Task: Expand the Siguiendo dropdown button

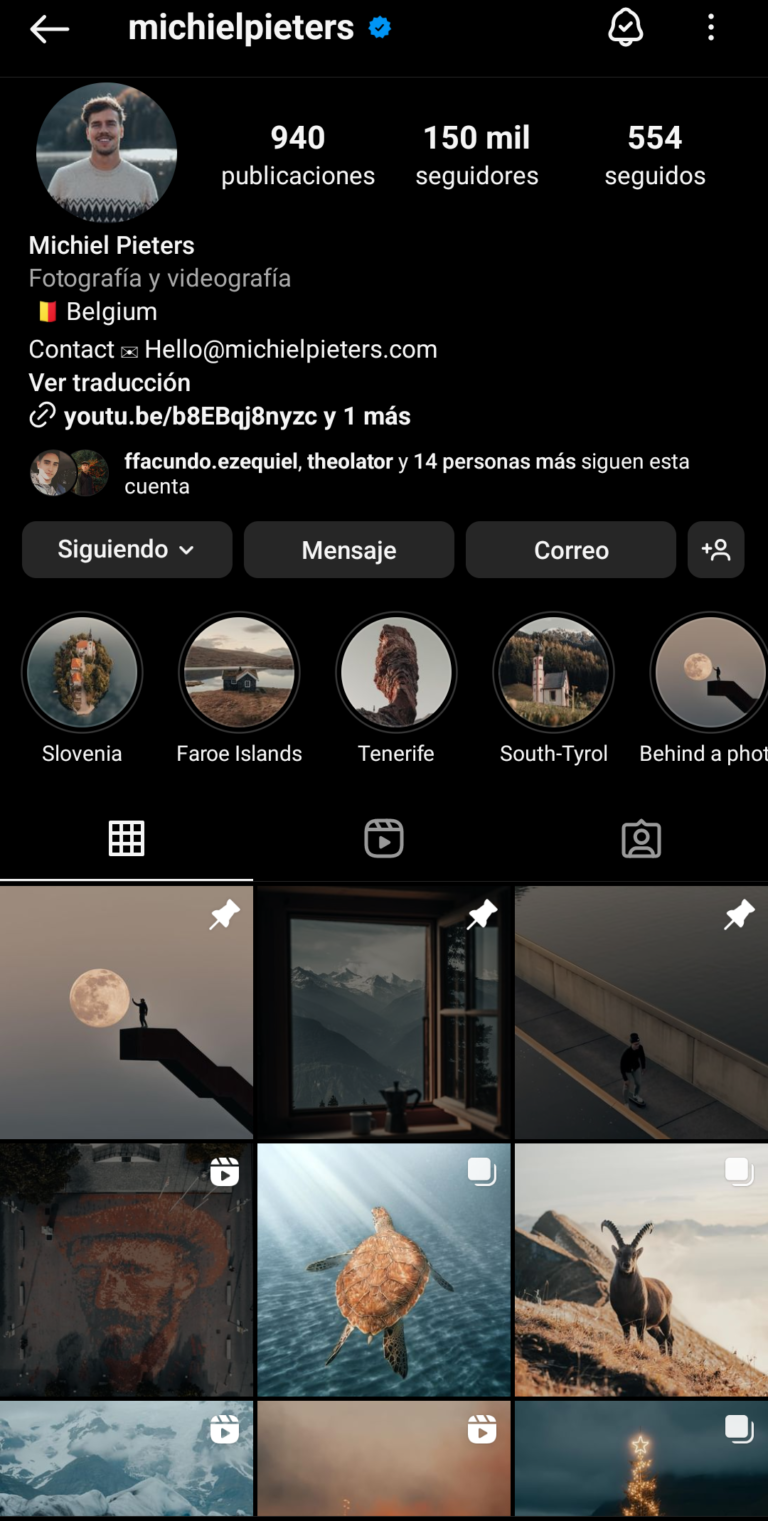Action: click(x=127, y=549)
